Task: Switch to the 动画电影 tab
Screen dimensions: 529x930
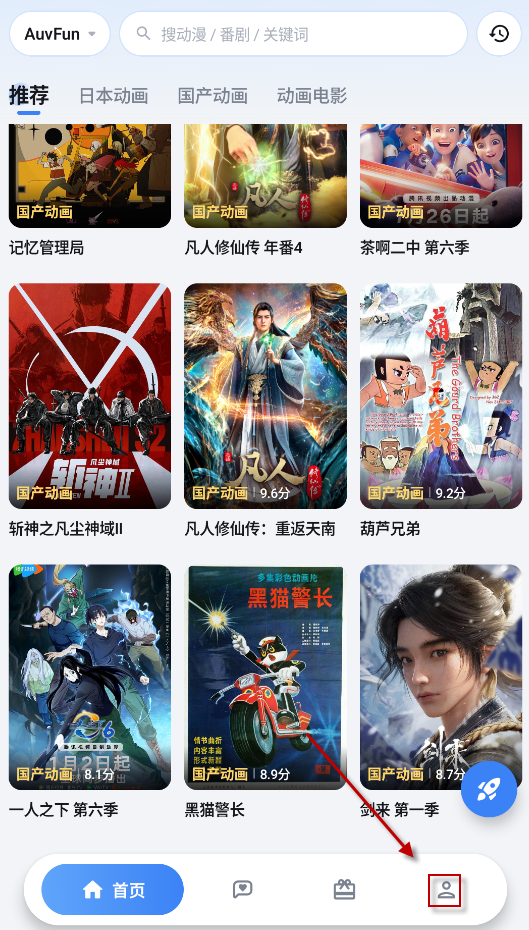Action: [x=312, y=95]
